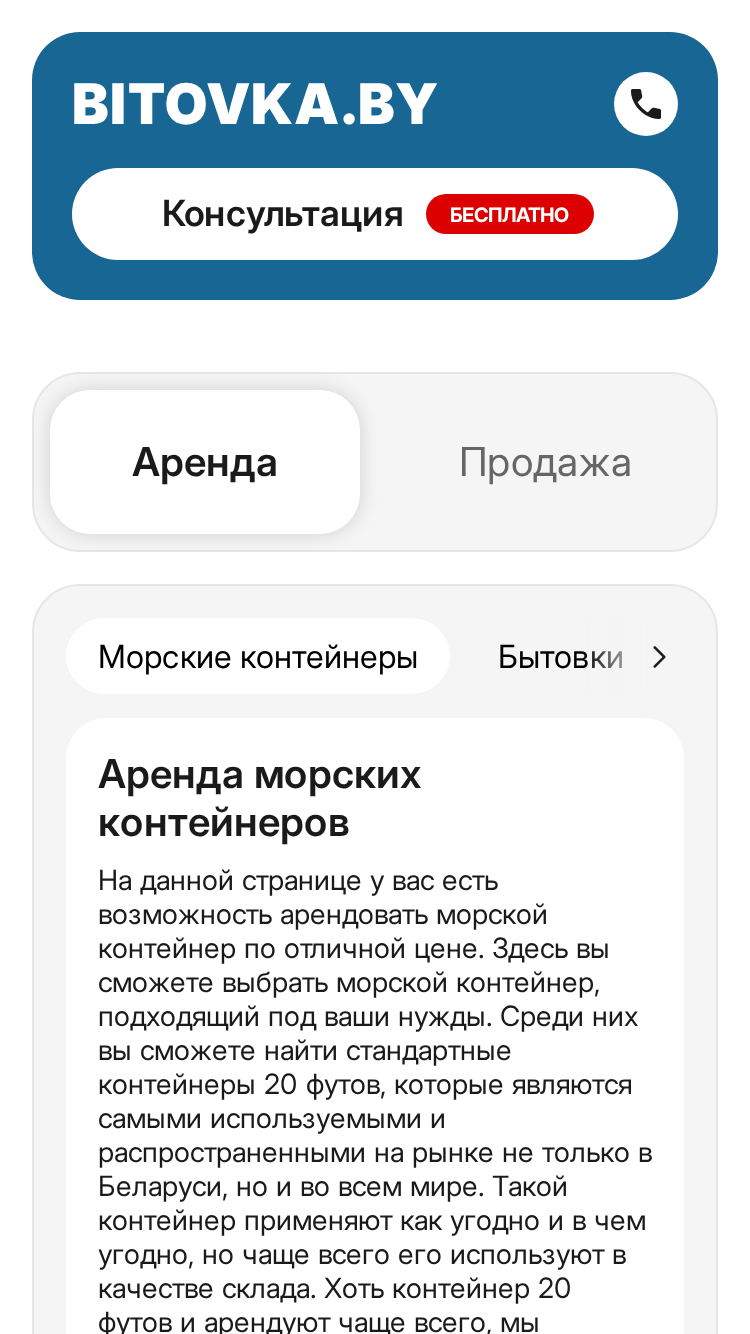The height and width of the screenshot is (1334, 750).
Task: Open the BITOVKA.BY home logo link
Action: point(255,104)
